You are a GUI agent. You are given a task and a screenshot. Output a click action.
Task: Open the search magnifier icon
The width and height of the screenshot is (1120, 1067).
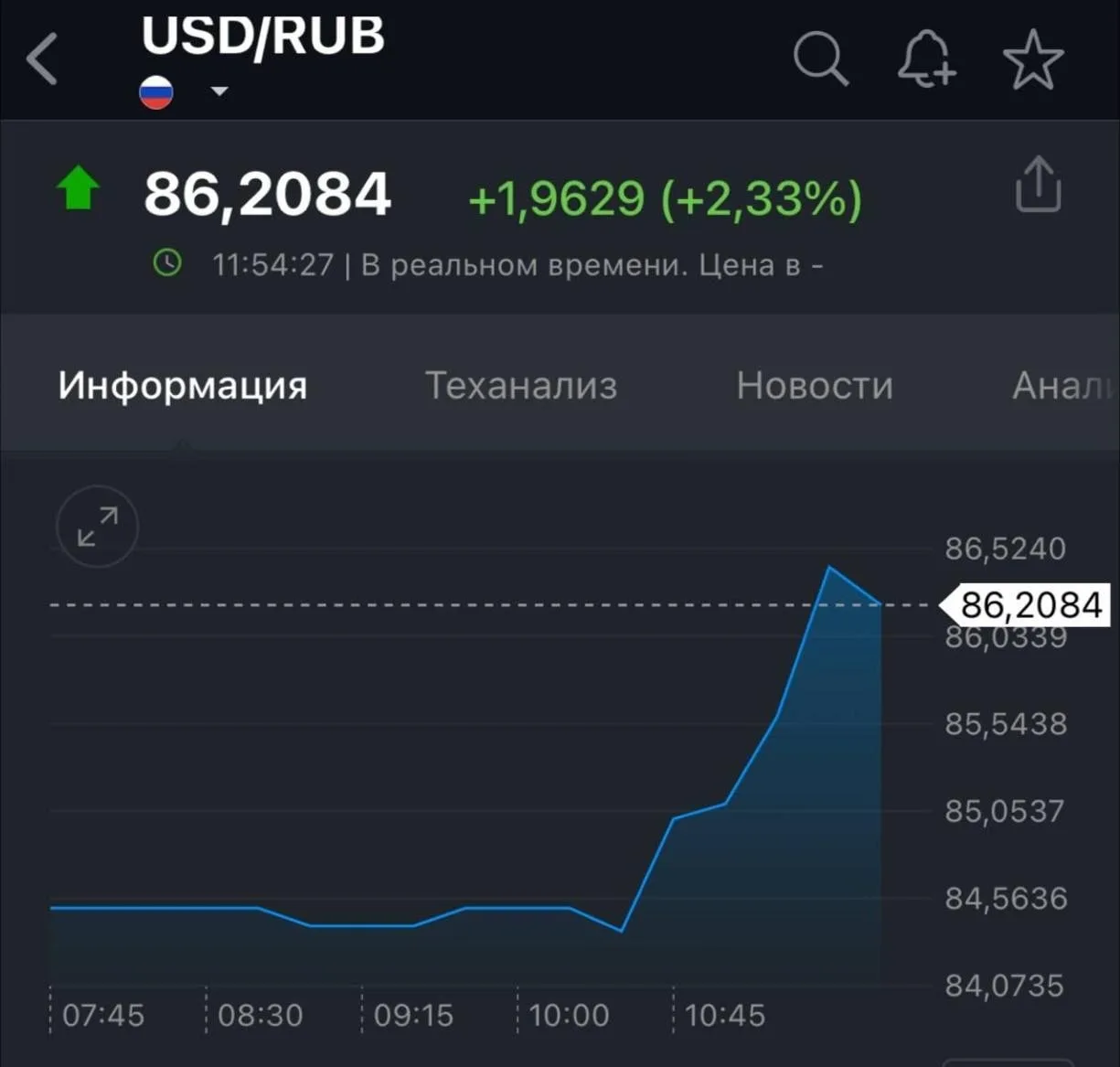(820, 59)
